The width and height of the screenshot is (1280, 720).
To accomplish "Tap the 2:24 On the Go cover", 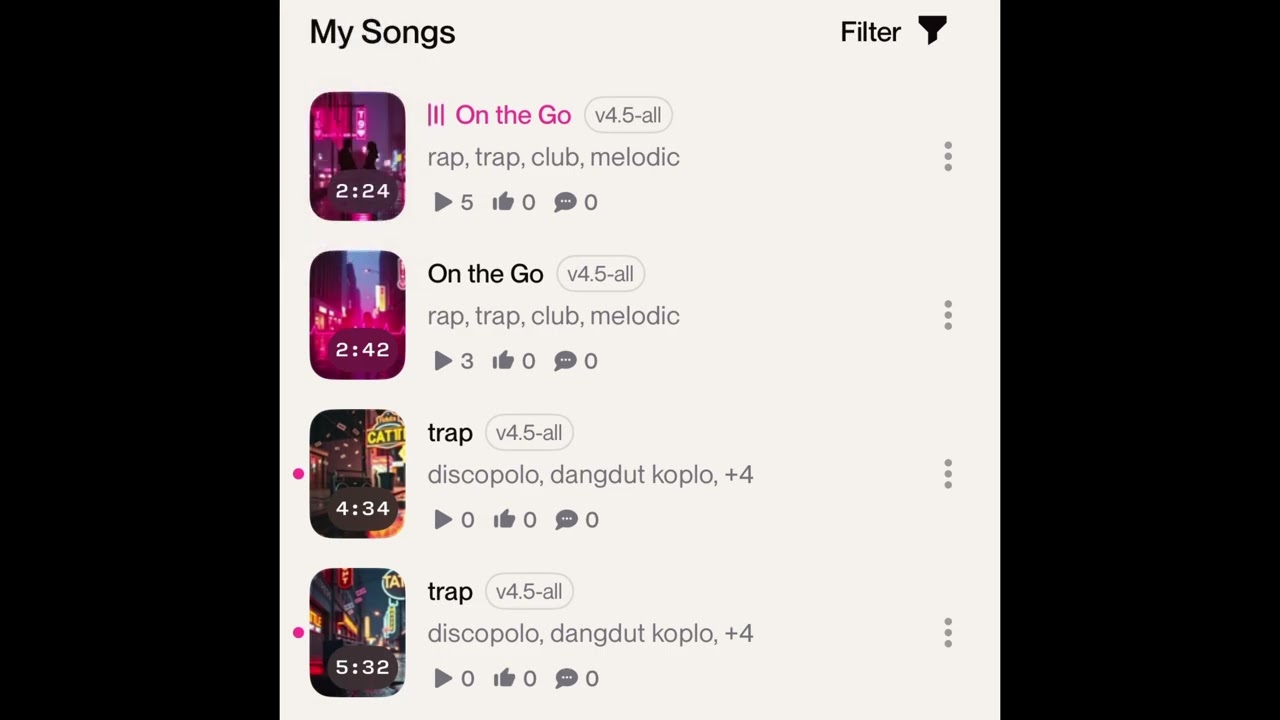I will [357, 156].
